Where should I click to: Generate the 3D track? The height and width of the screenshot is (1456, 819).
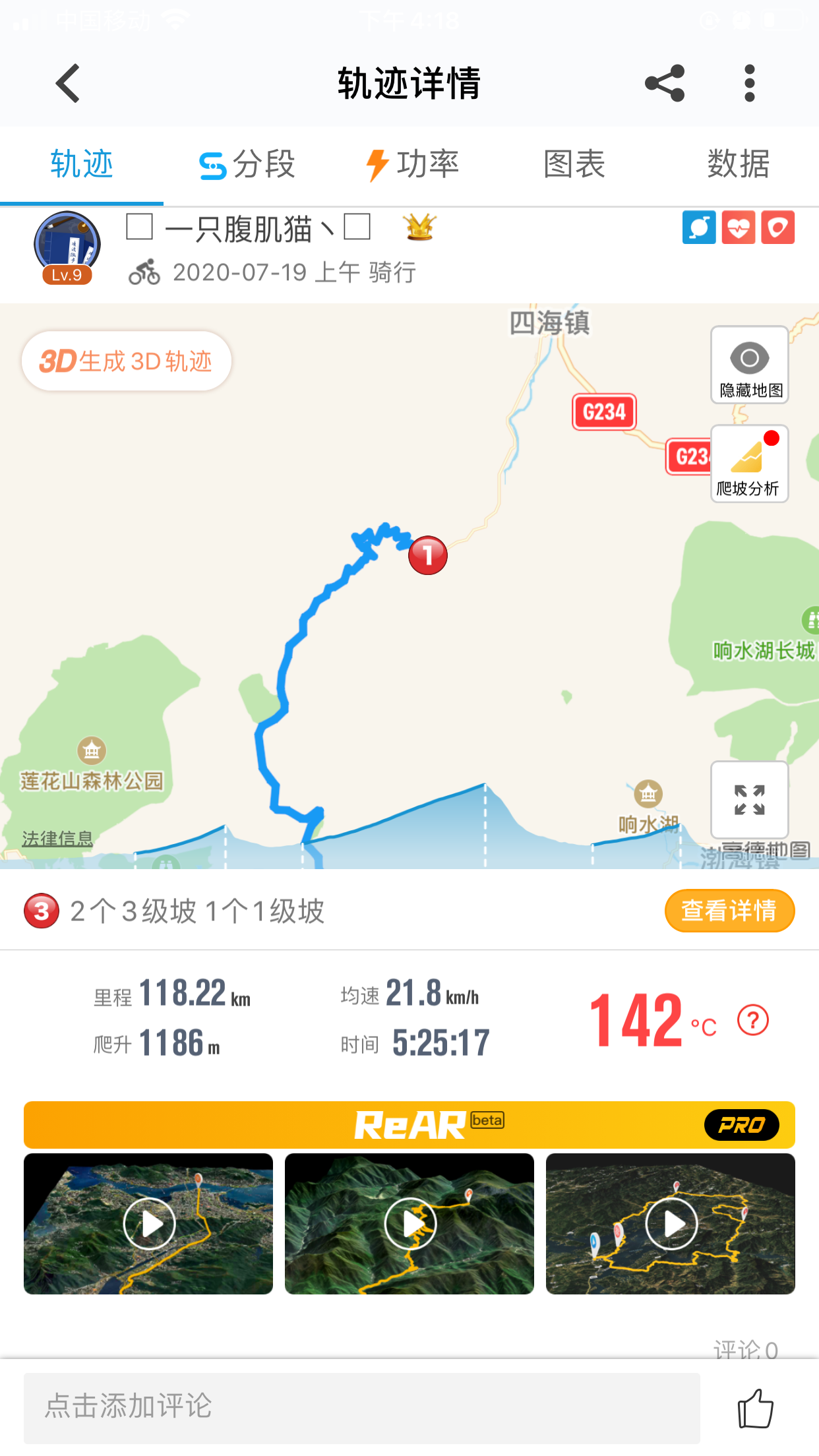tap(127, 361)
